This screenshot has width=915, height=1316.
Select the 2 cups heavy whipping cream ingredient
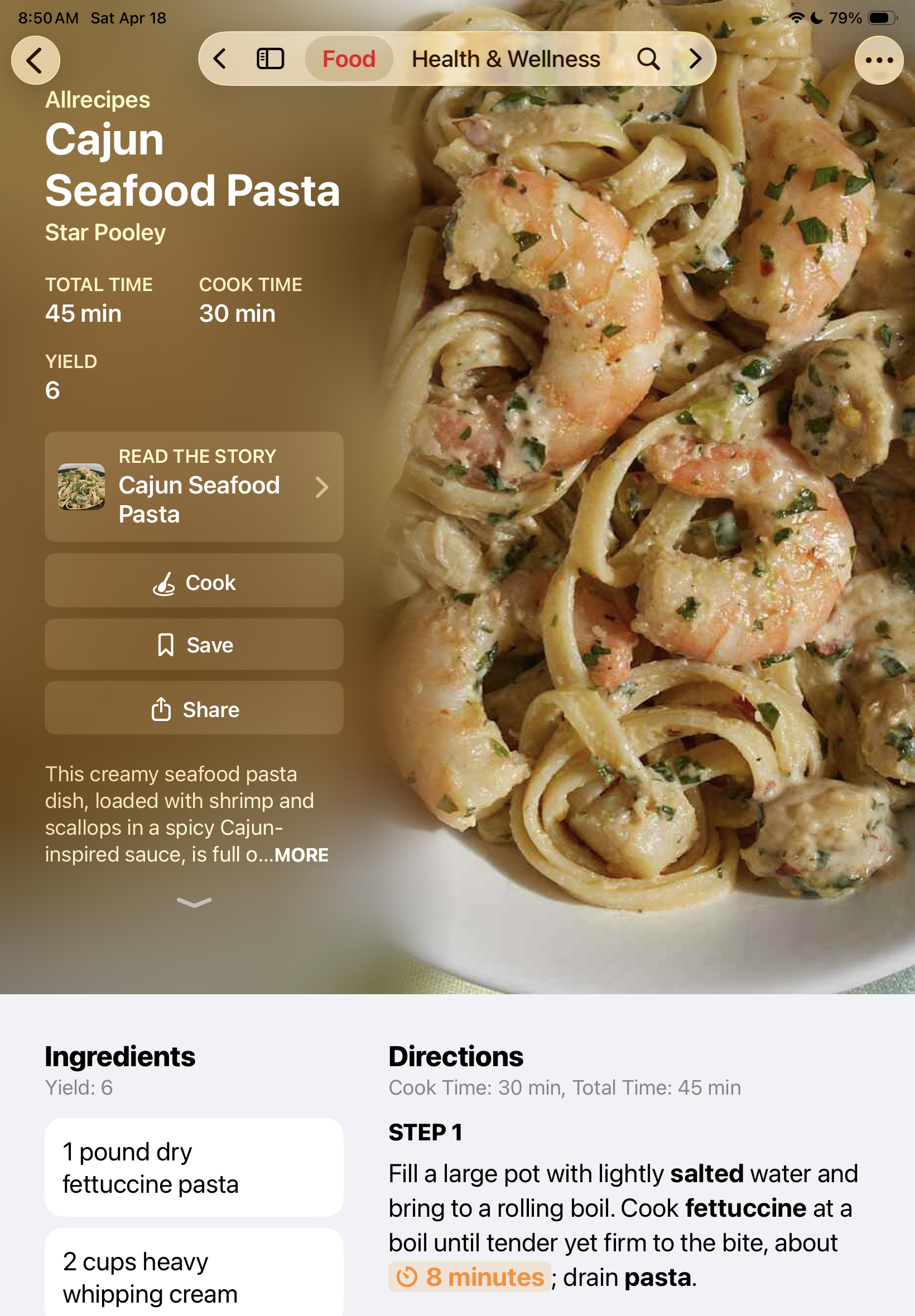tap(194, 1276)
